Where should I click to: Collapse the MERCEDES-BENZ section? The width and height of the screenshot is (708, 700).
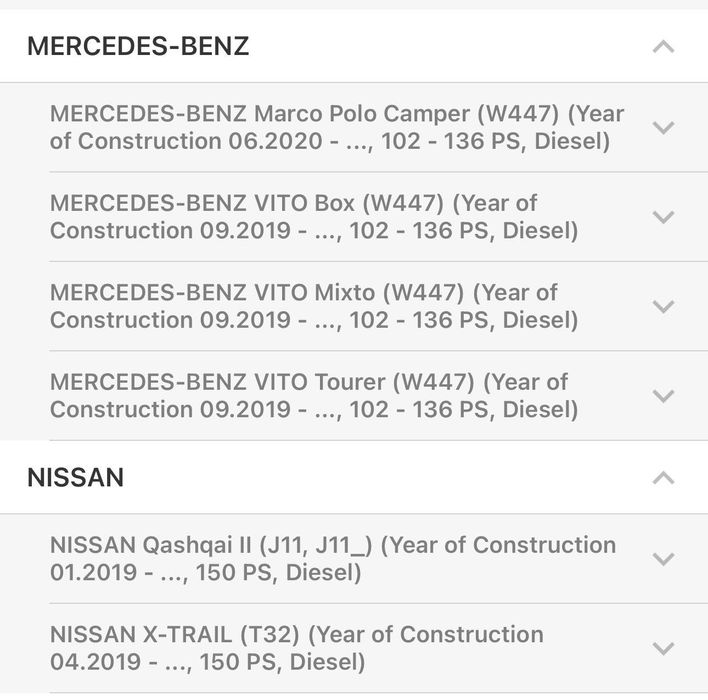(662, 47)
